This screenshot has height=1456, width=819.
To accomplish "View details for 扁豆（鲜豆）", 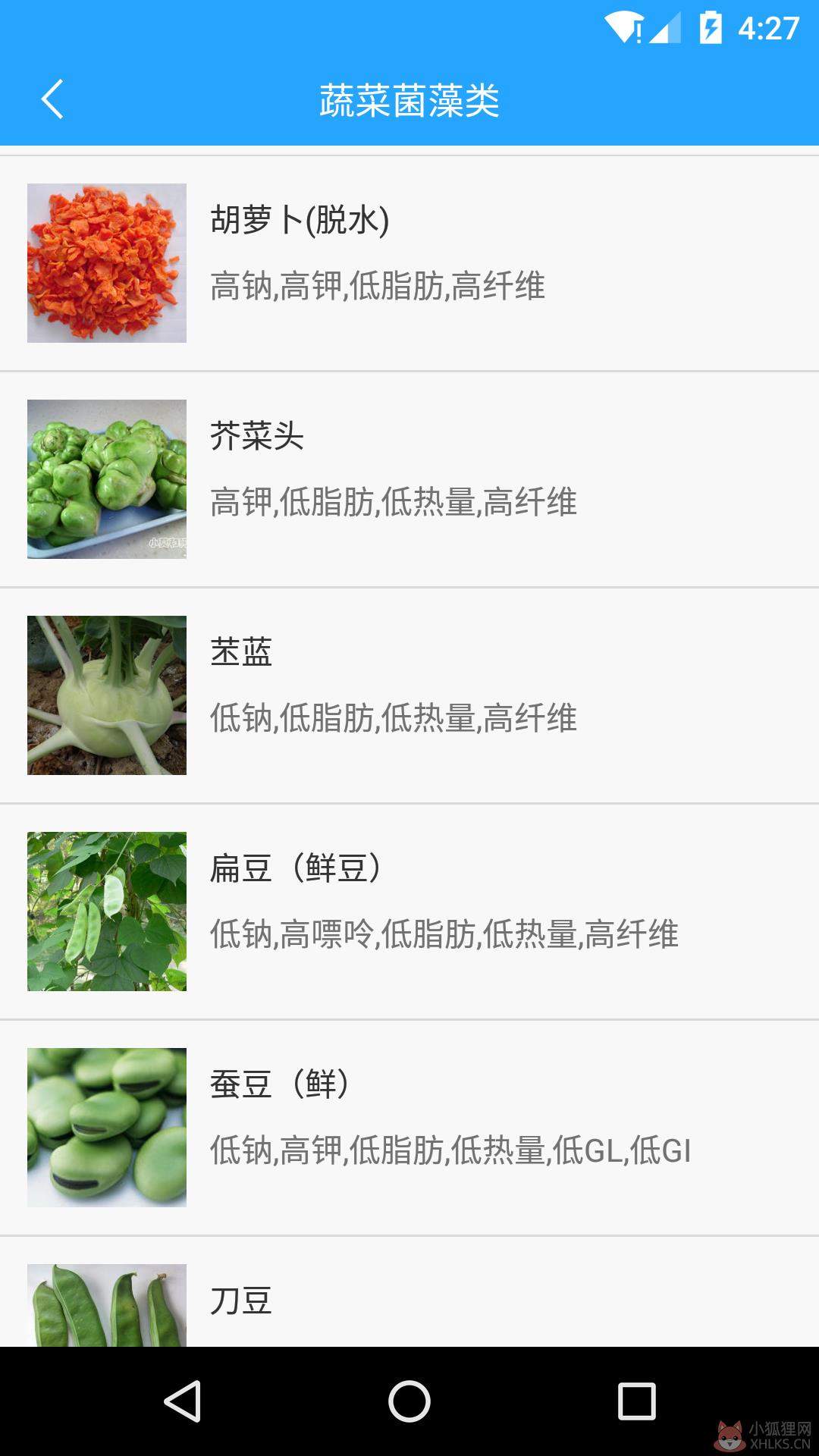I will [x=409, y=912].
